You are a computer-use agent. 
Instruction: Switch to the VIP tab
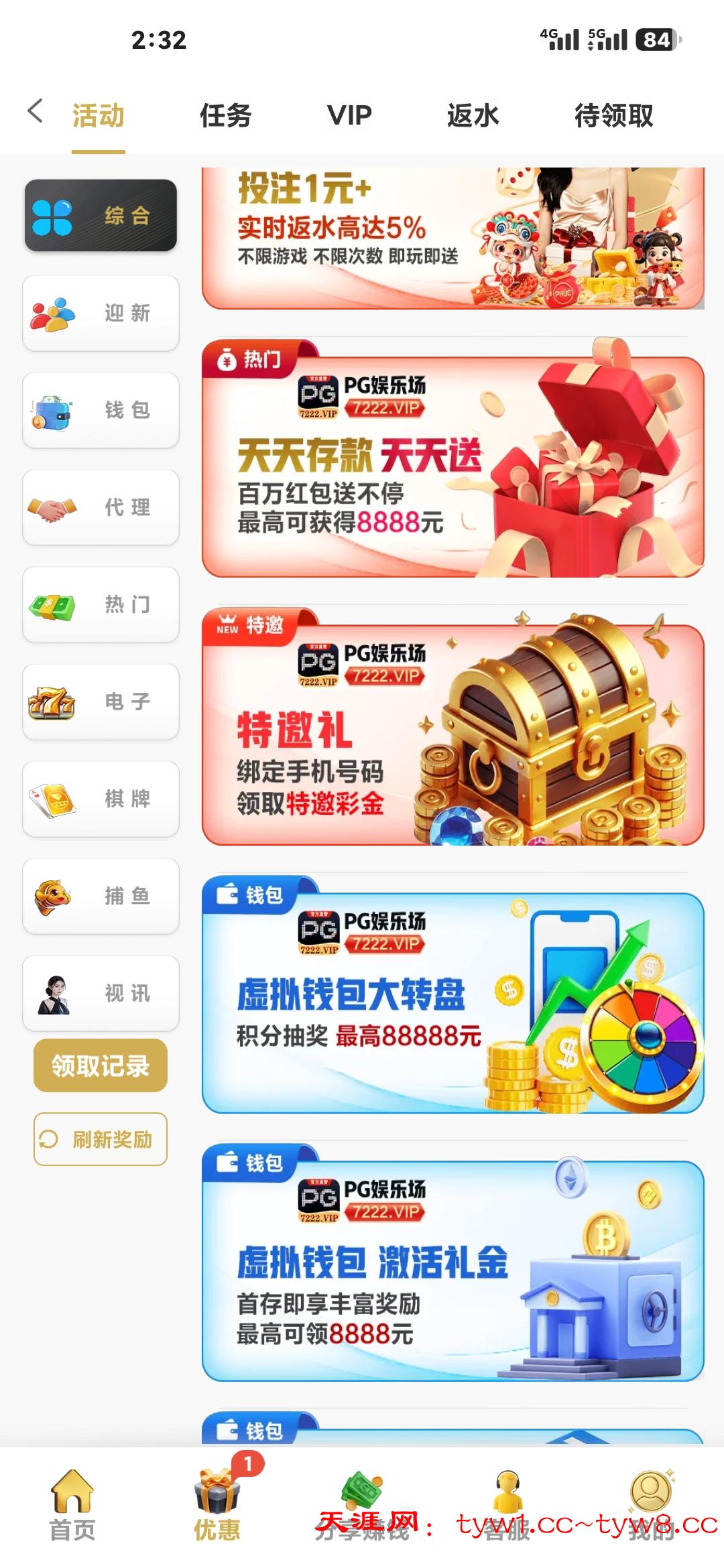click(349, 116)
